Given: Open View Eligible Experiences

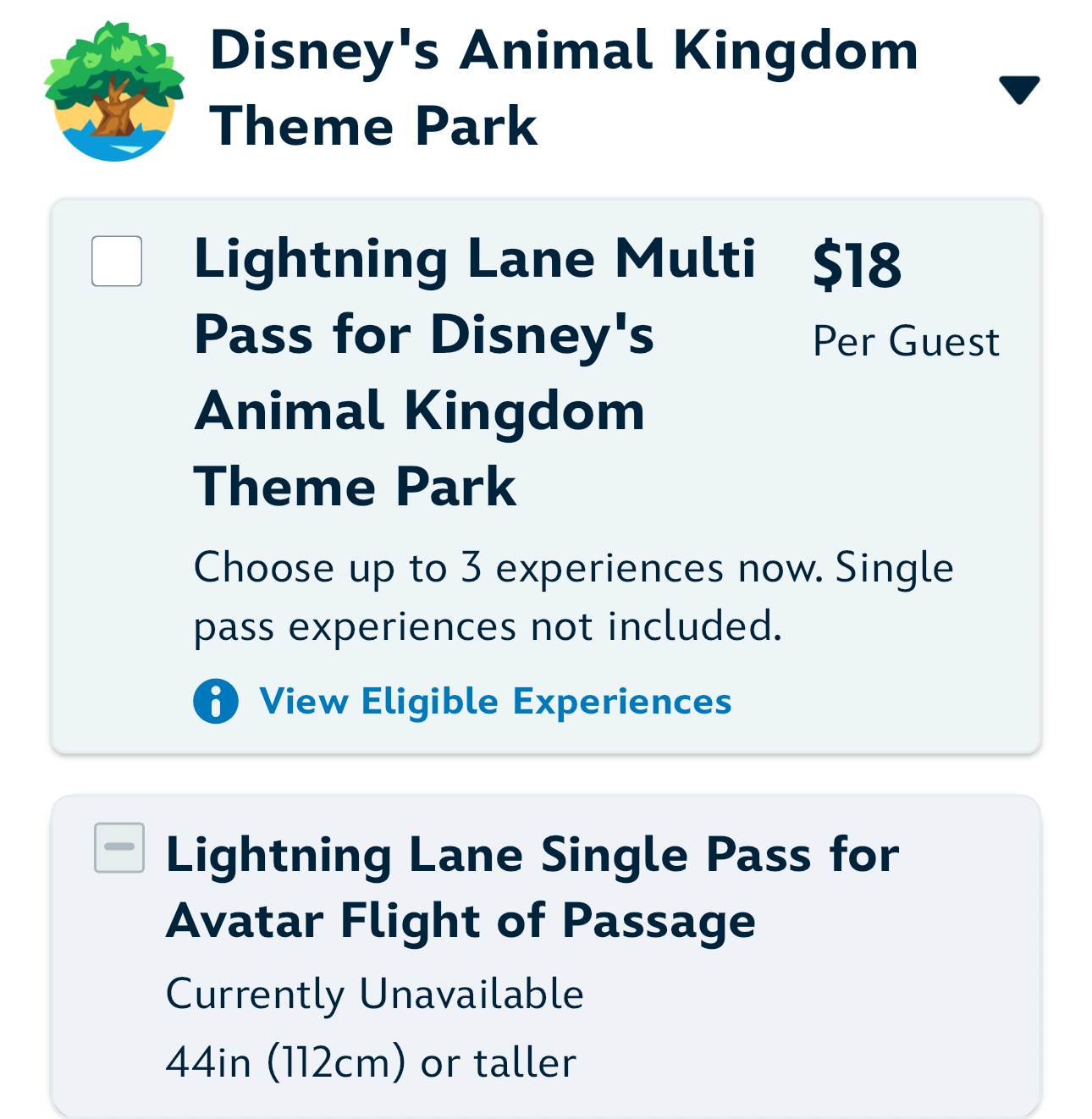Looking at the screenshot, I should [495, 701].
